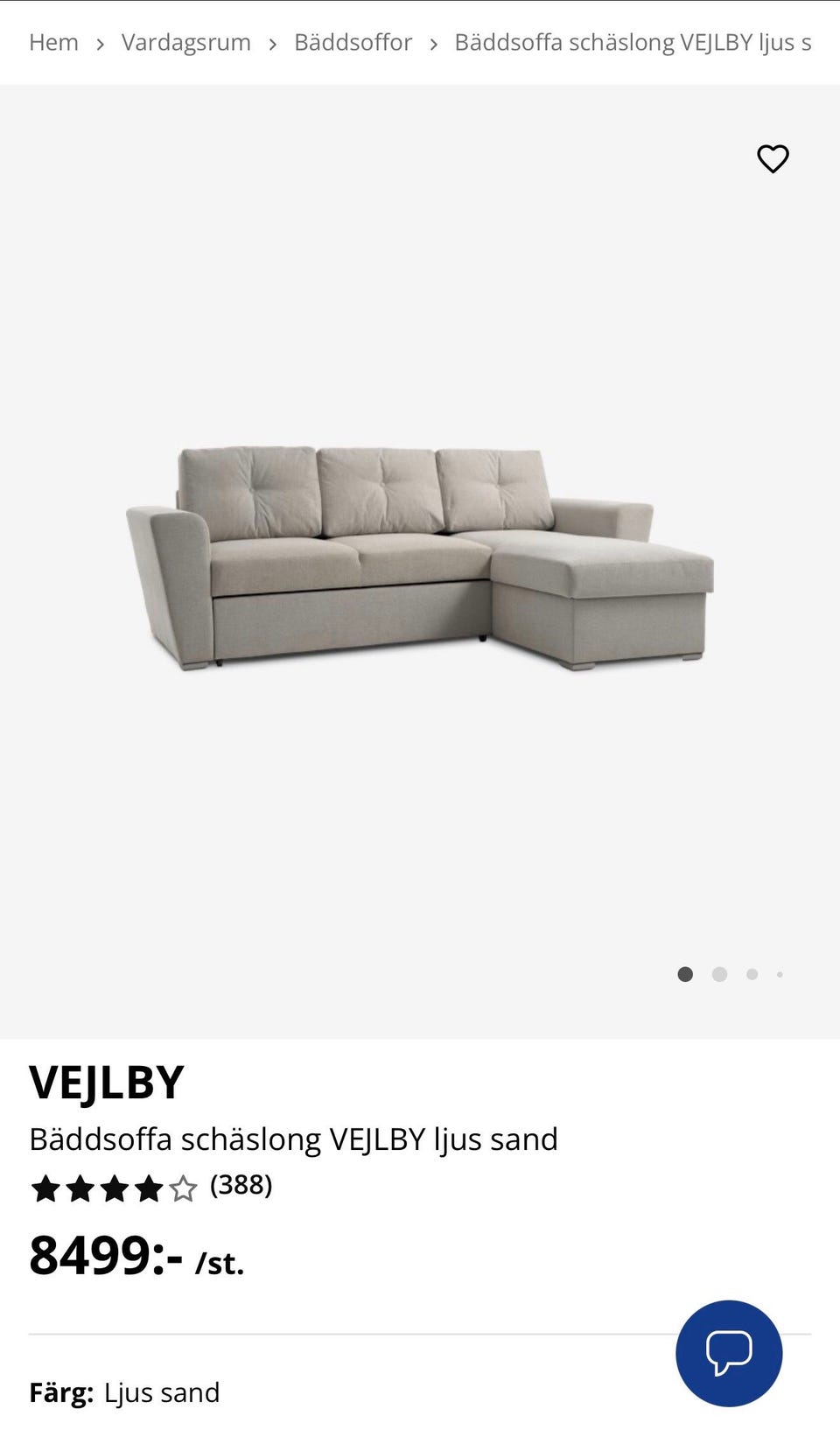This screenshot has height=1430, width=840.
Task: Open the Vardagsrum breadcrumb link
Action: [186, 42]
